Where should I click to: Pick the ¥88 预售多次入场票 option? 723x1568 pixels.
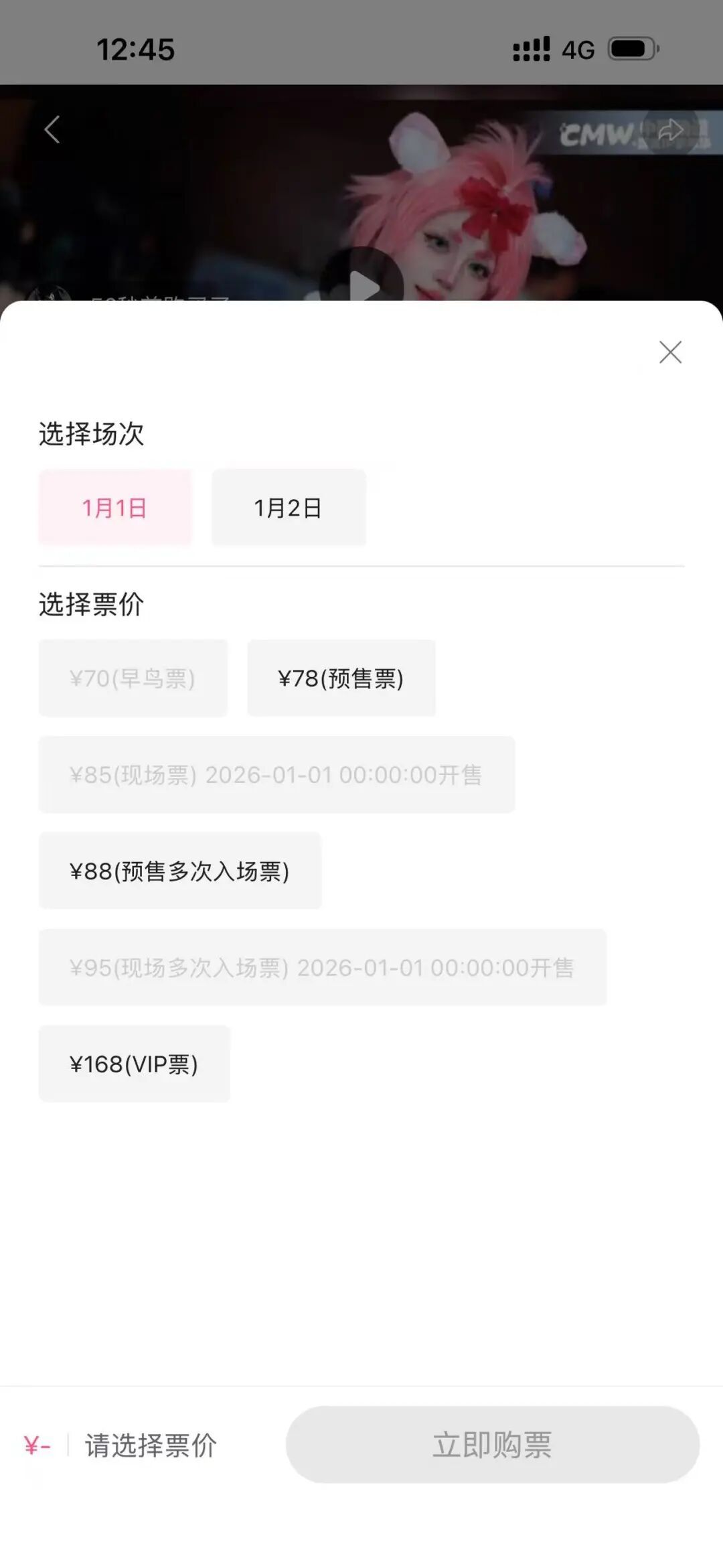coord(179,871)
